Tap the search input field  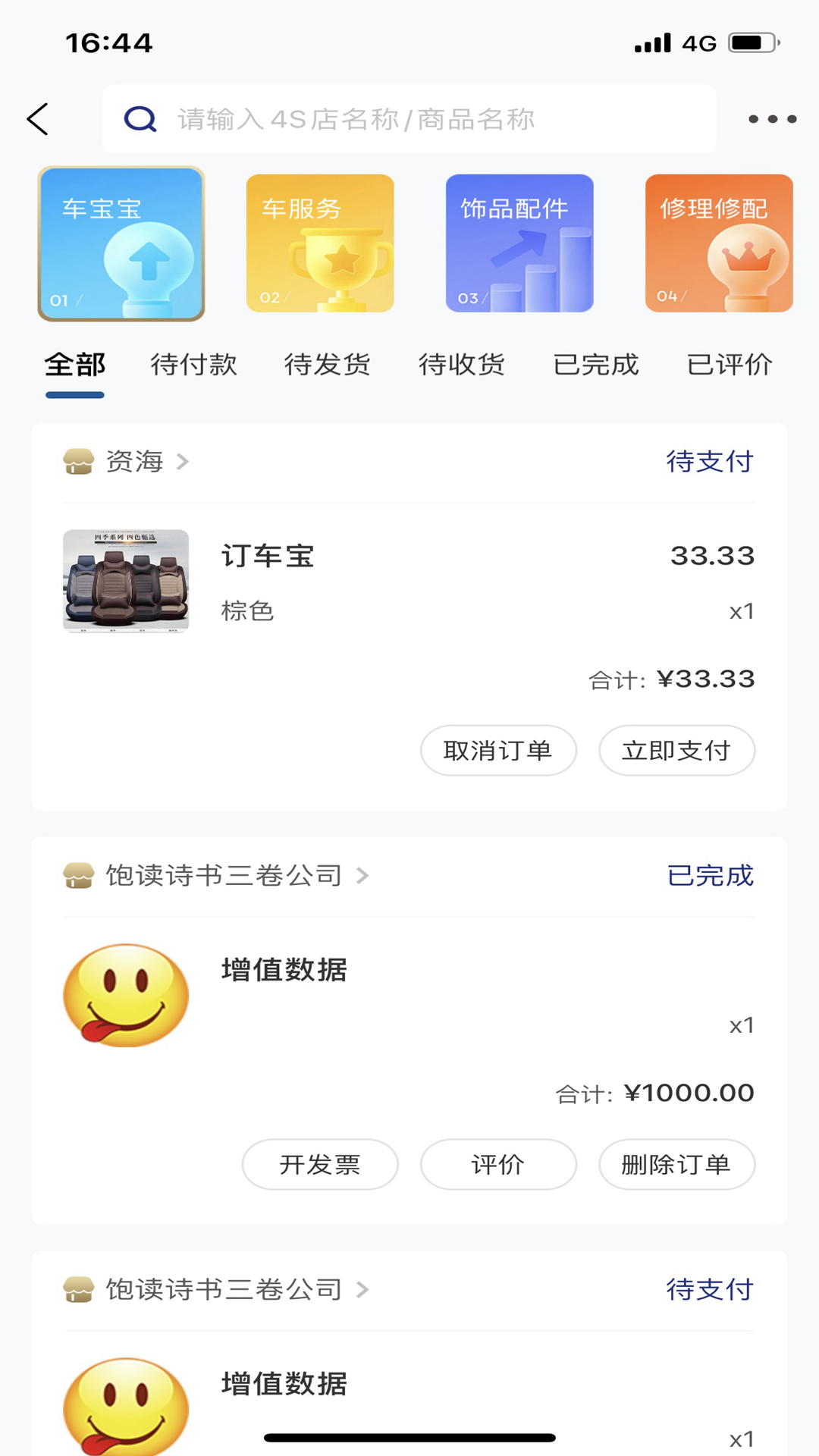[408, 118]
